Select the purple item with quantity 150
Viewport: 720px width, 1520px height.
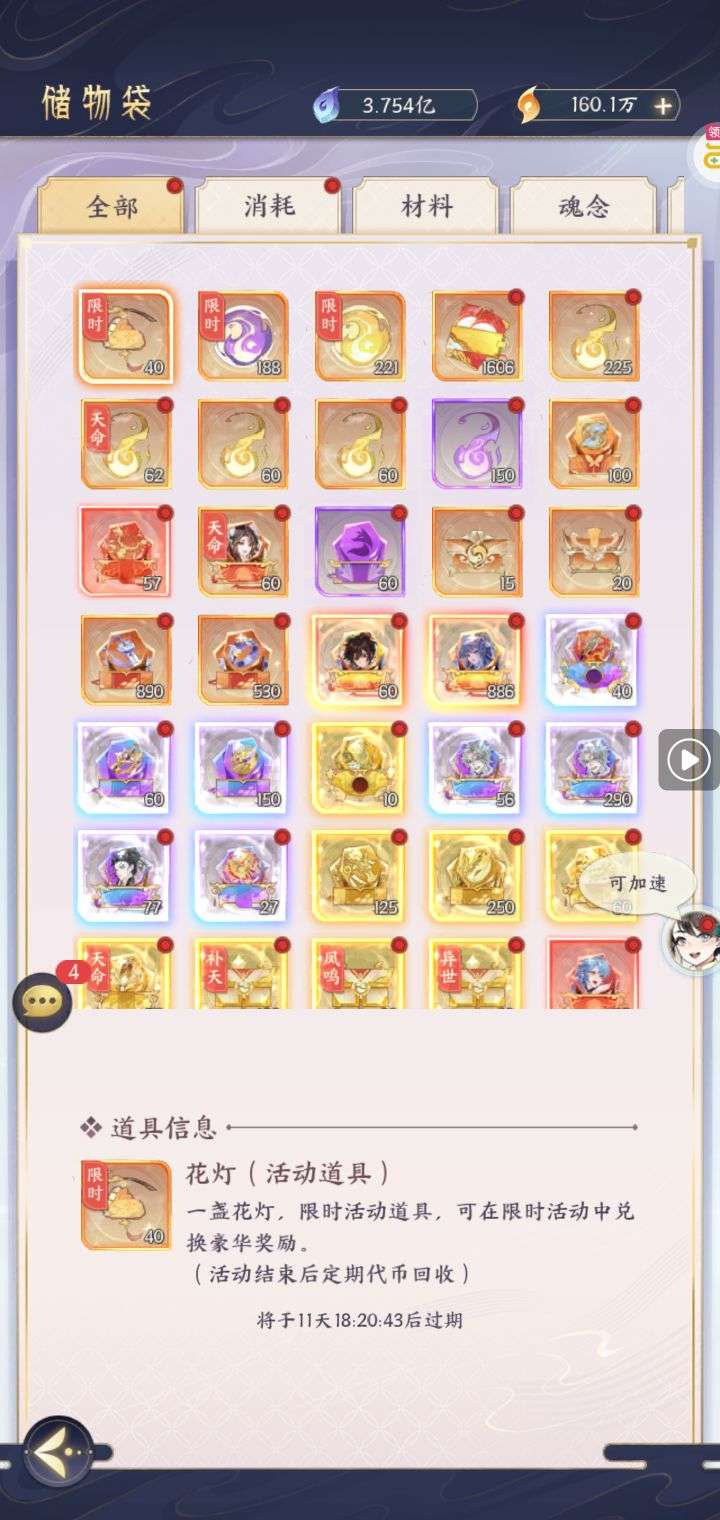(x=476, y=444)
